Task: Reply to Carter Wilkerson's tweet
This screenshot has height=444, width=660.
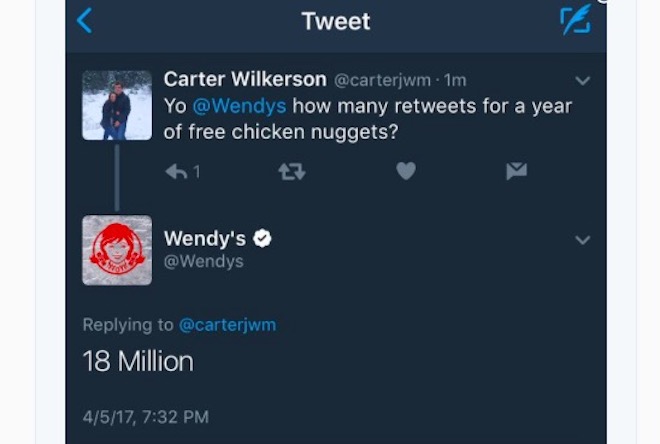Action: (x=177, y=172)
